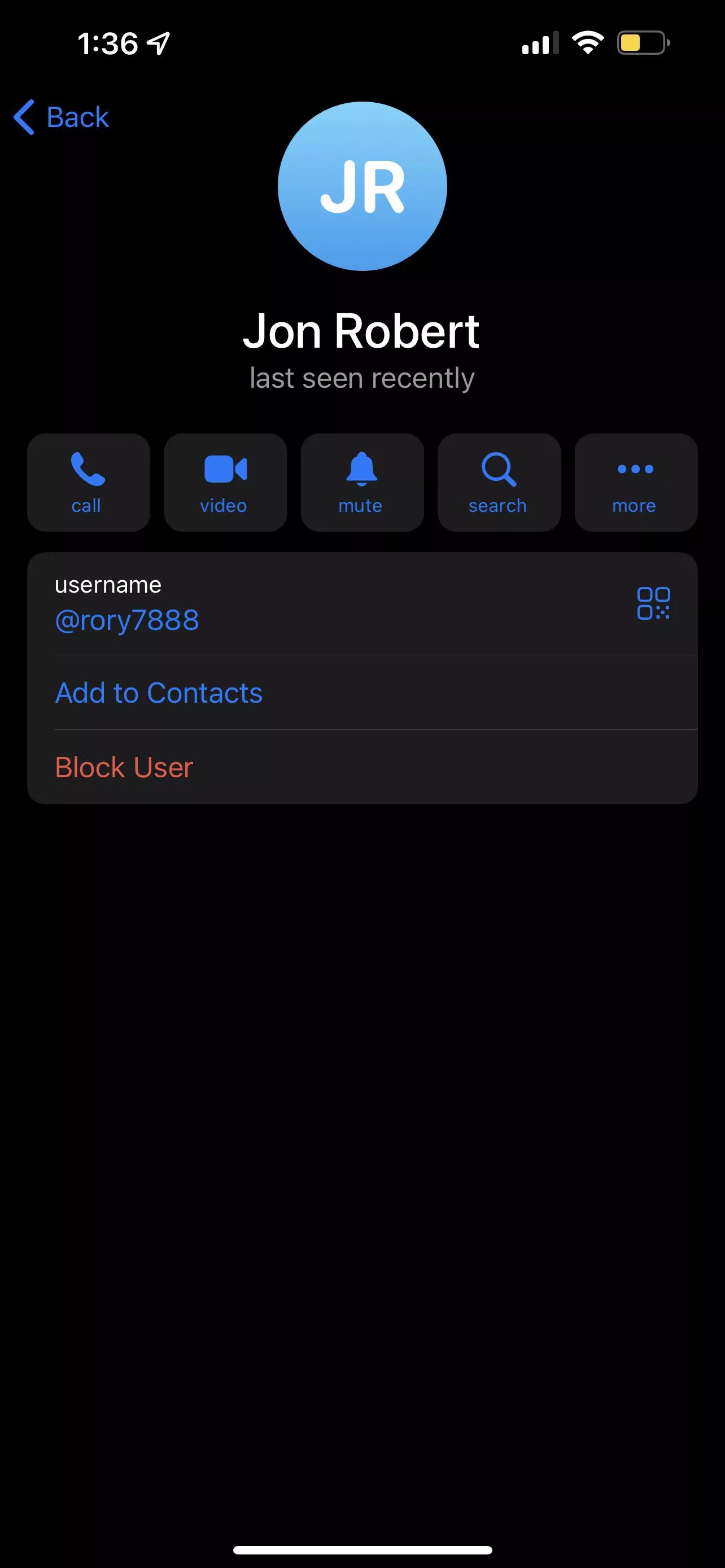This screenshot has height=1568, width=725.
Task: Search within this conversation
Action: click(499, 482)
